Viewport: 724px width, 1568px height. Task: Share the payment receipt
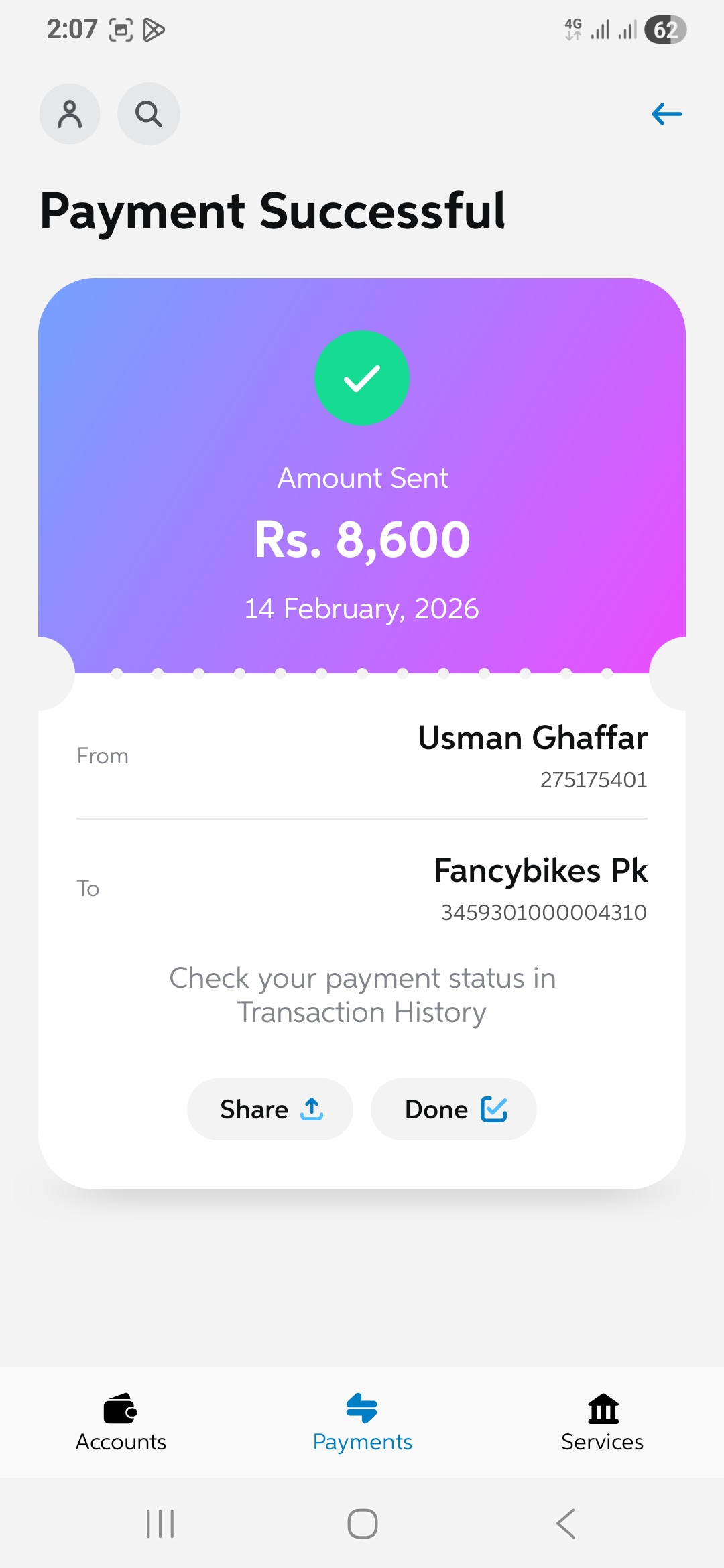270,1110
